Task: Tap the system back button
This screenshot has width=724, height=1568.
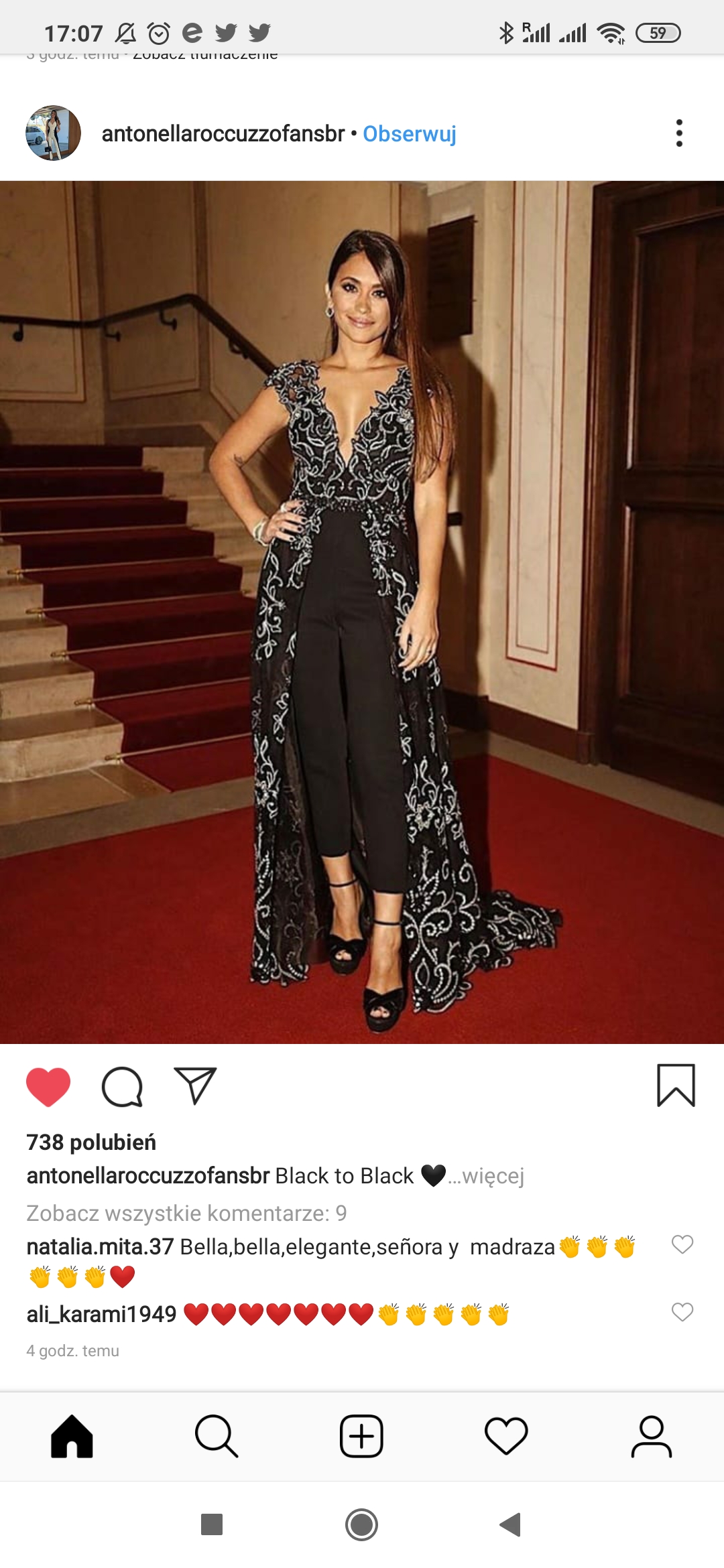Action: (511, 1524)
